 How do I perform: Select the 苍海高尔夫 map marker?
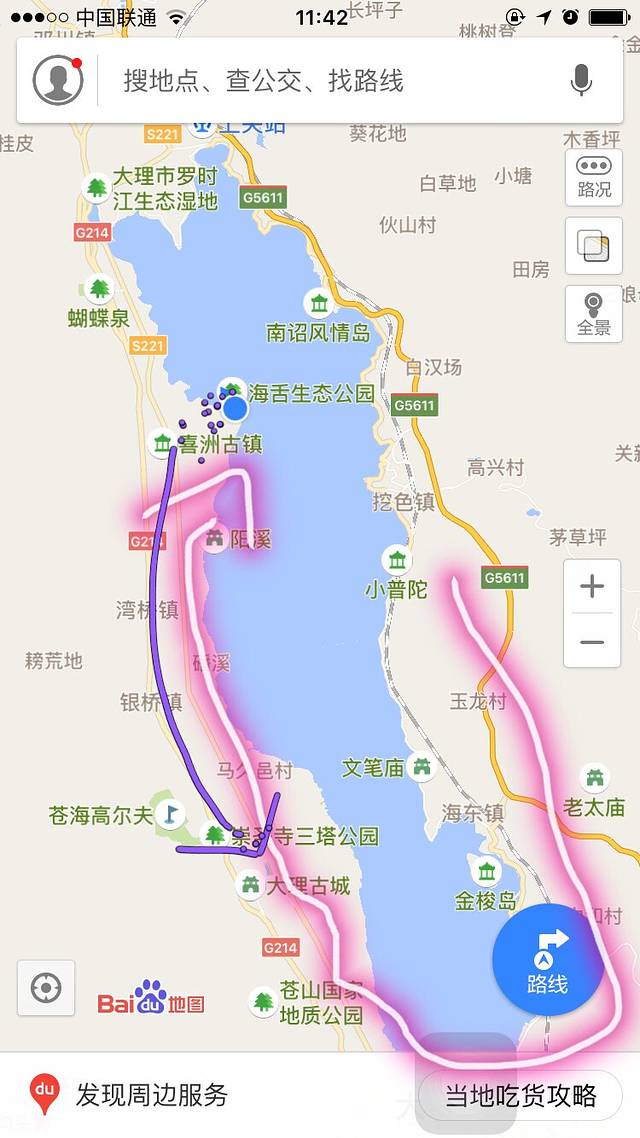click(173, 814)
